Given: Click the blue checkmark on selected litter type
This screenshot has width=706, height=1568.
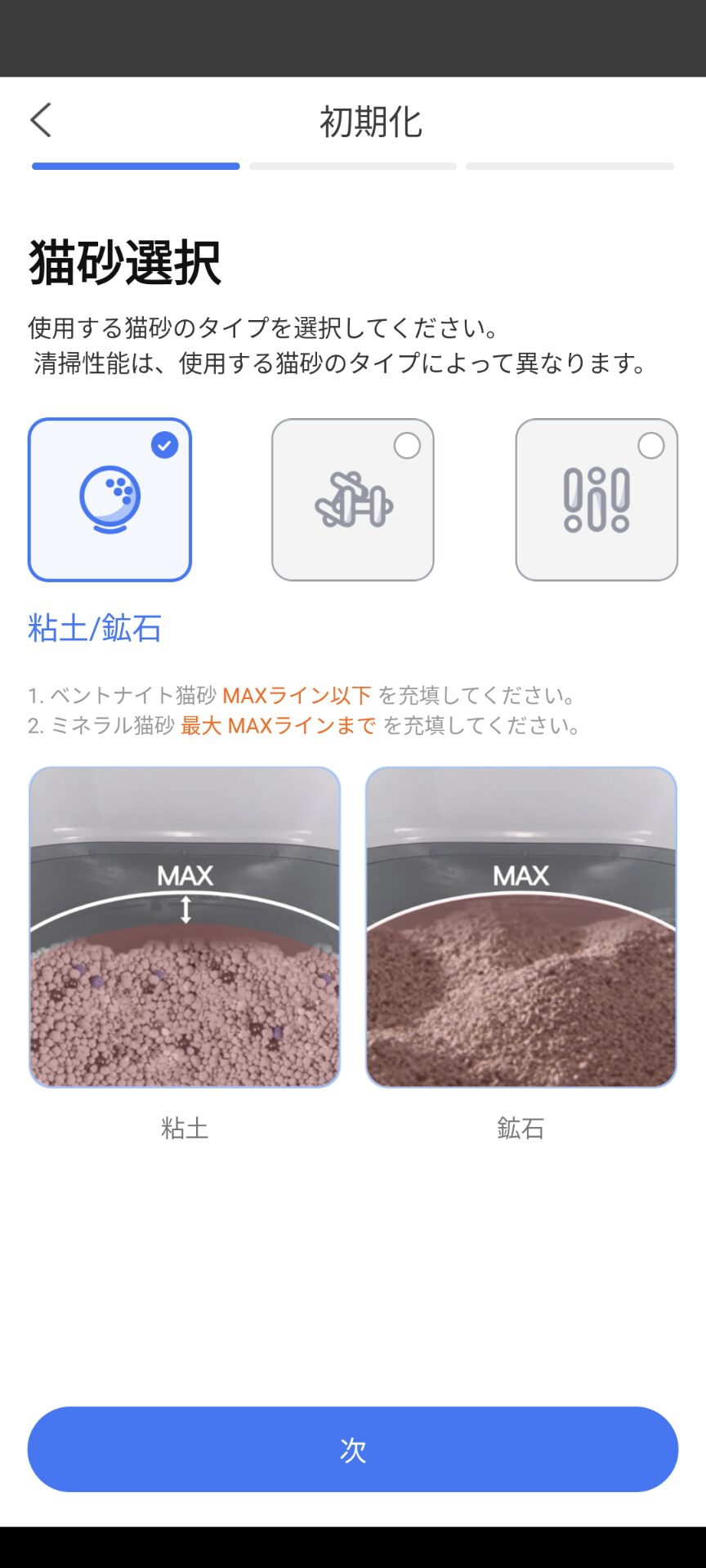Looking at the screenshot, I should [164, 443].
